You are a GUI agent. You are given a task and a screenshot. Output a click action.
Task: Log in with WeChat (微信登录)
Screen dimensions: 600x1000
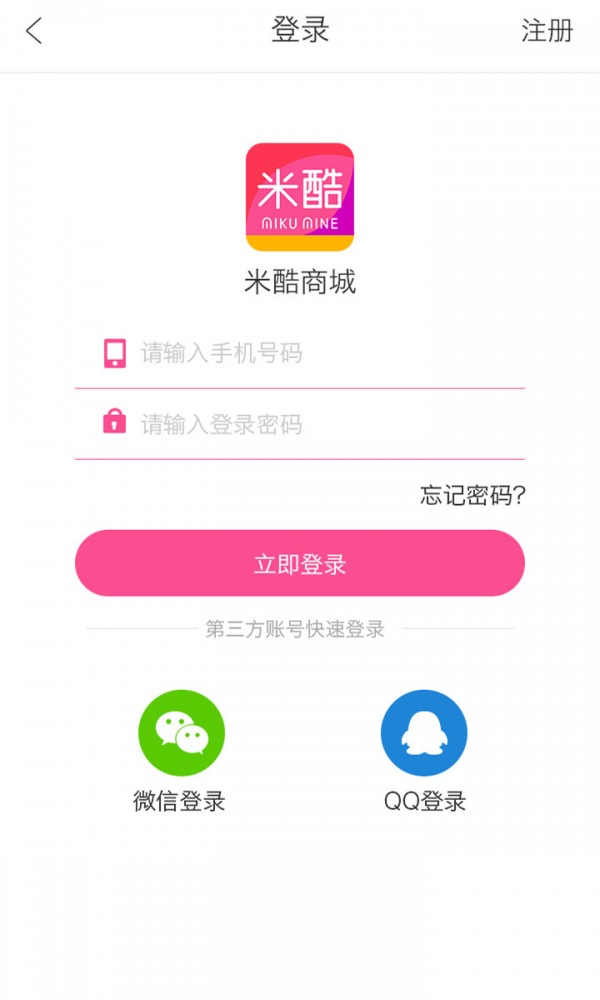pyautogui.click(x=180, y=751)
